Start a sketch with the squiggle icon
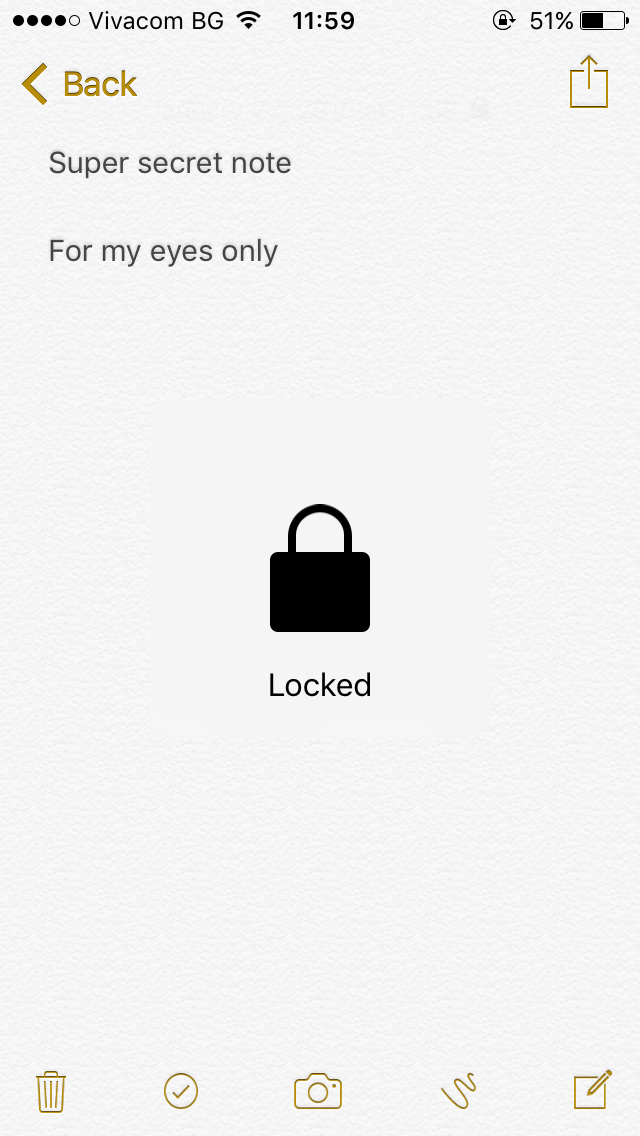 458,1091
